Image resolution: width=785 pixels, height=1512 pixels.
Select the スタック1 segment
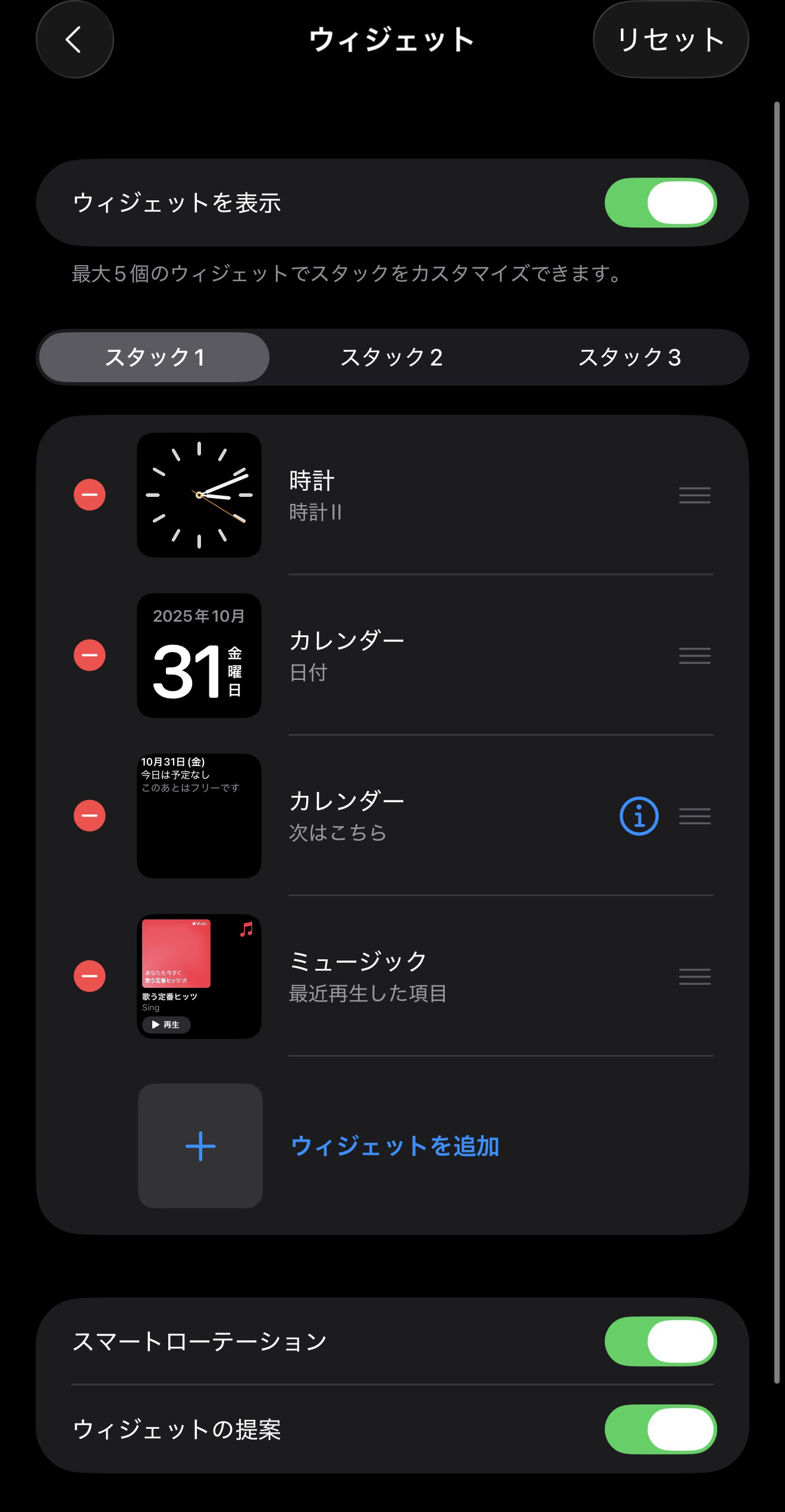click(x=155, y=357)
